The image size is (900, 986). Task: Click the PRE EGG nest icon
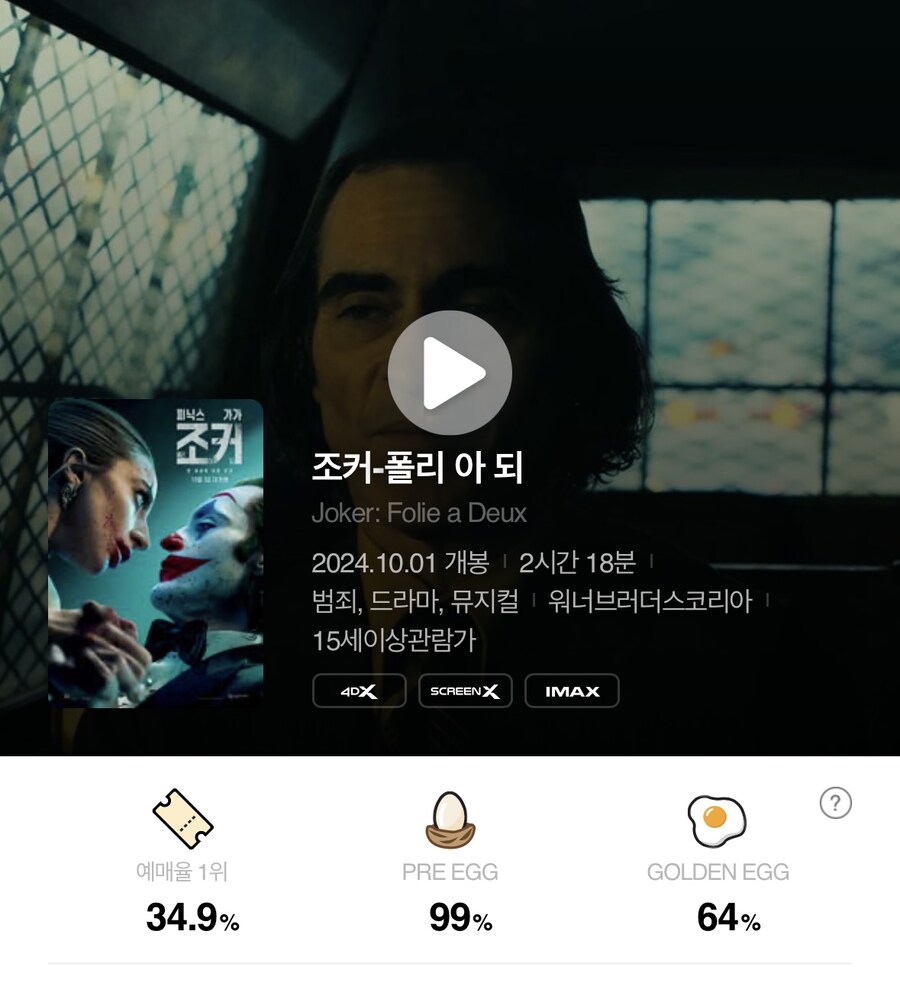(452, 820)
